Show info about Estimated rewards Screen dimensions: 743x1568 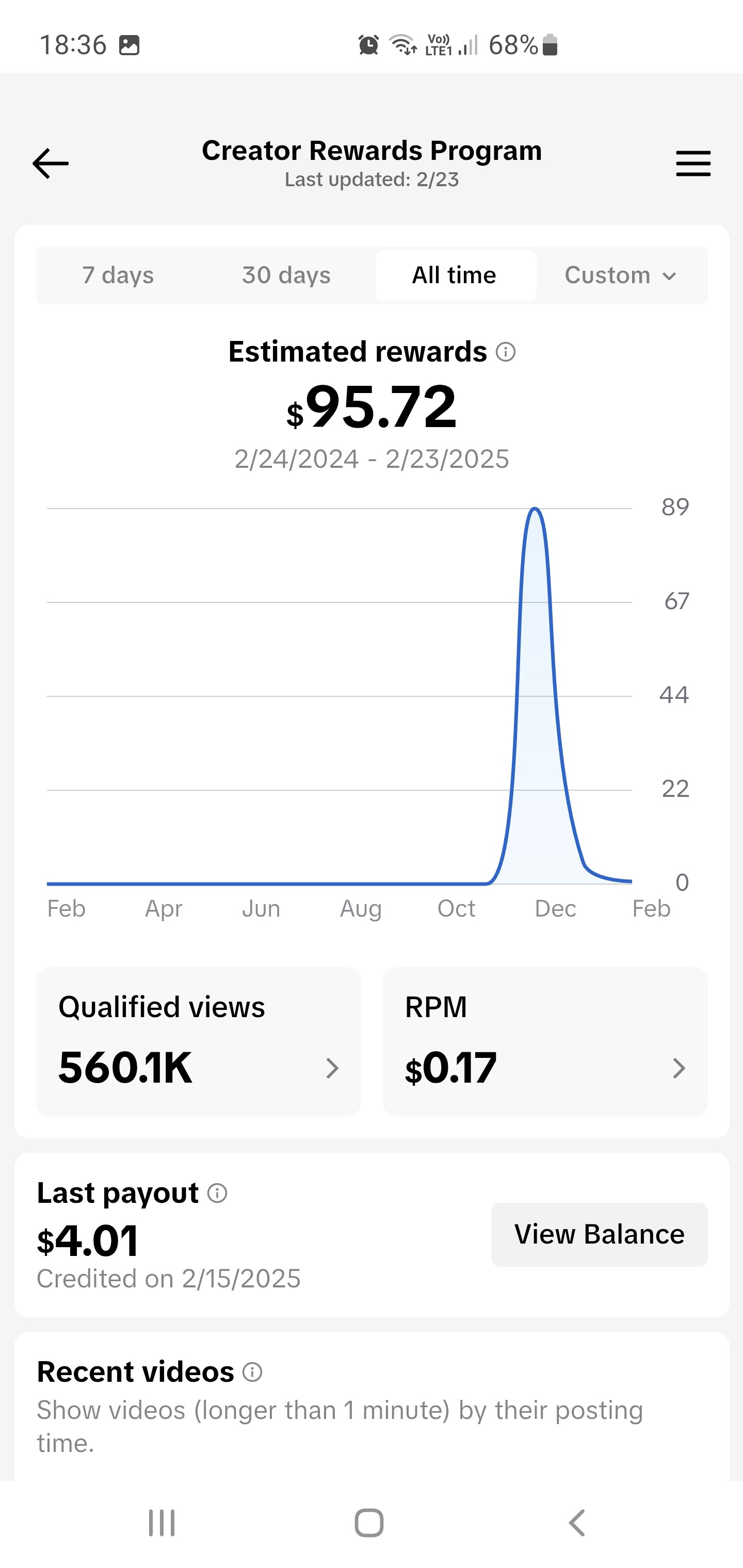[506, 352]
